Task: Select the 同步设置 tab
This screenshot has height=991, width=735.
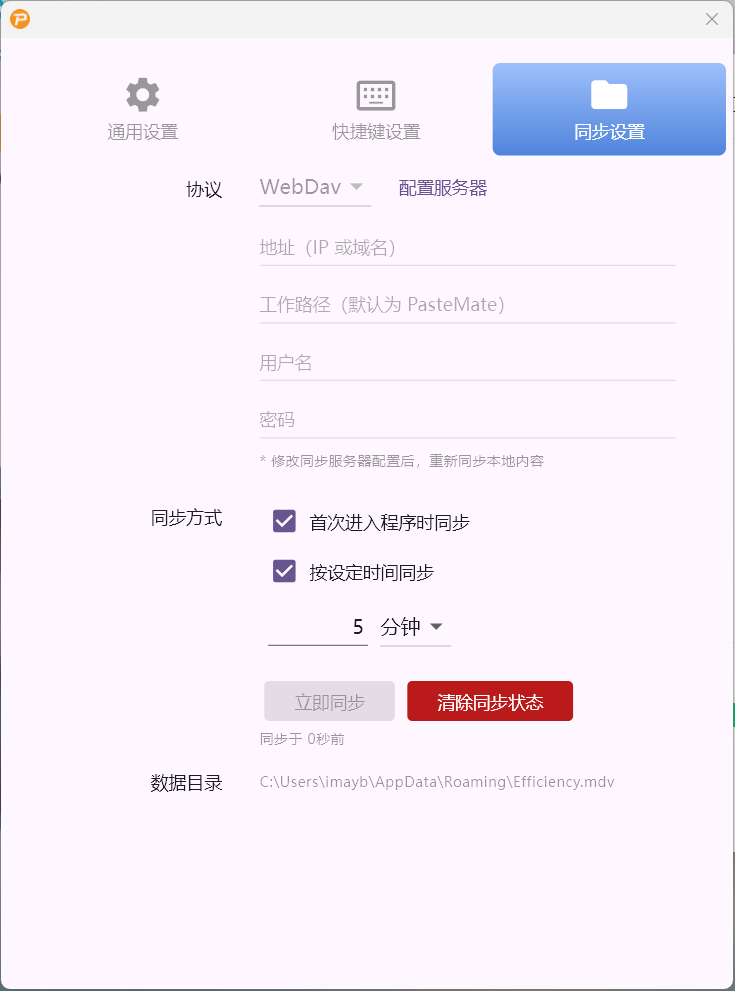Action: [x=609, y=109]
